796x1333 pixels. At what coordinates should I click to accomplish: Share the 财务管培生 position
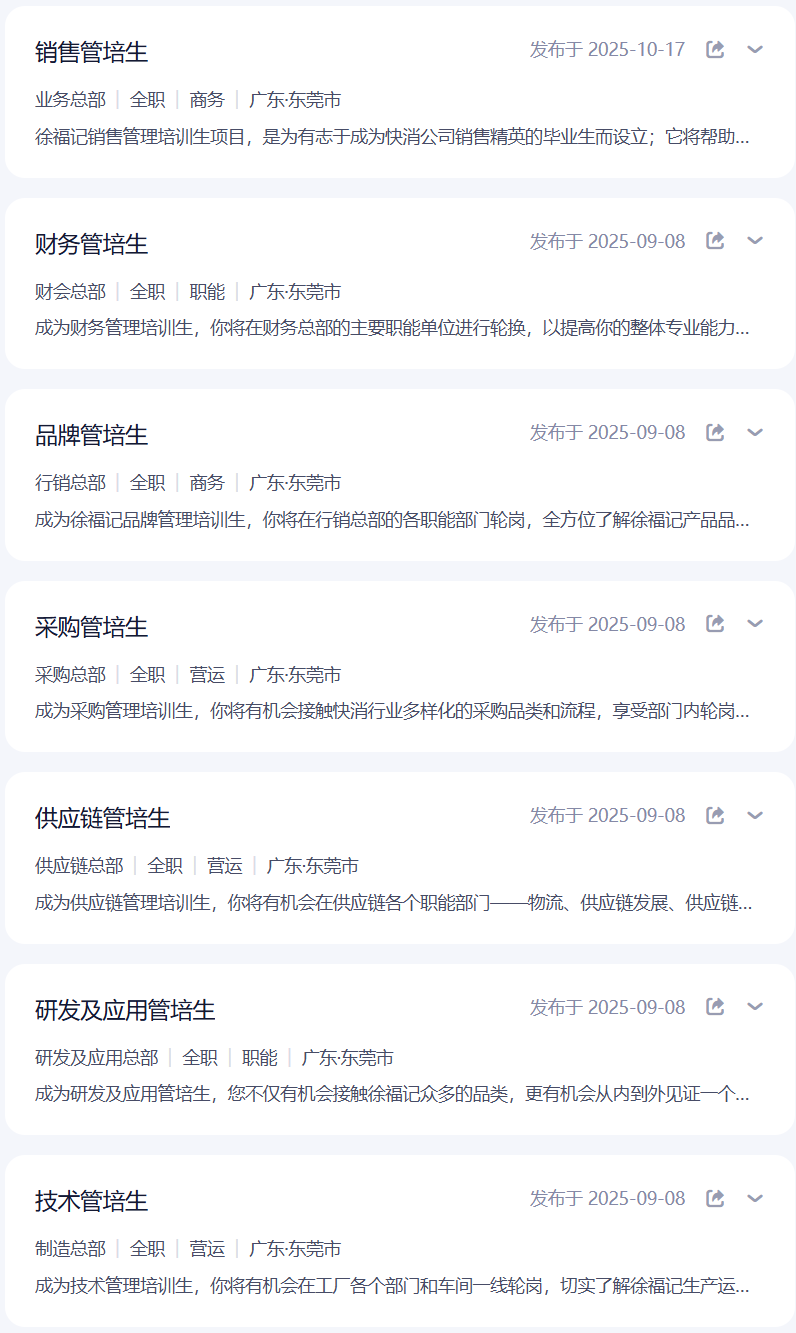coord(715,240)
